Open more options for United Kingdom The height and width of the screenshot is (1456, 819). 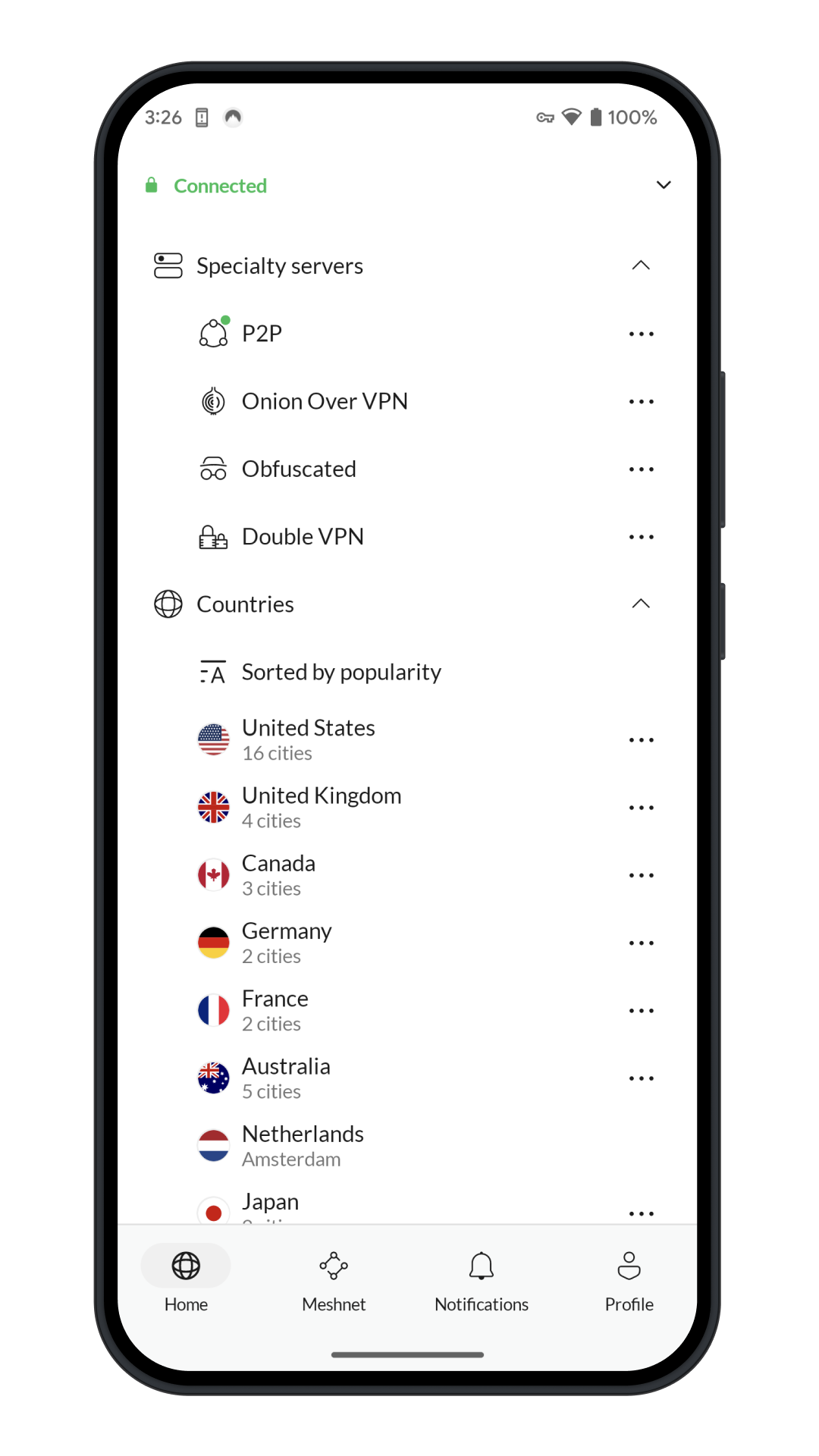click(641, 808)
